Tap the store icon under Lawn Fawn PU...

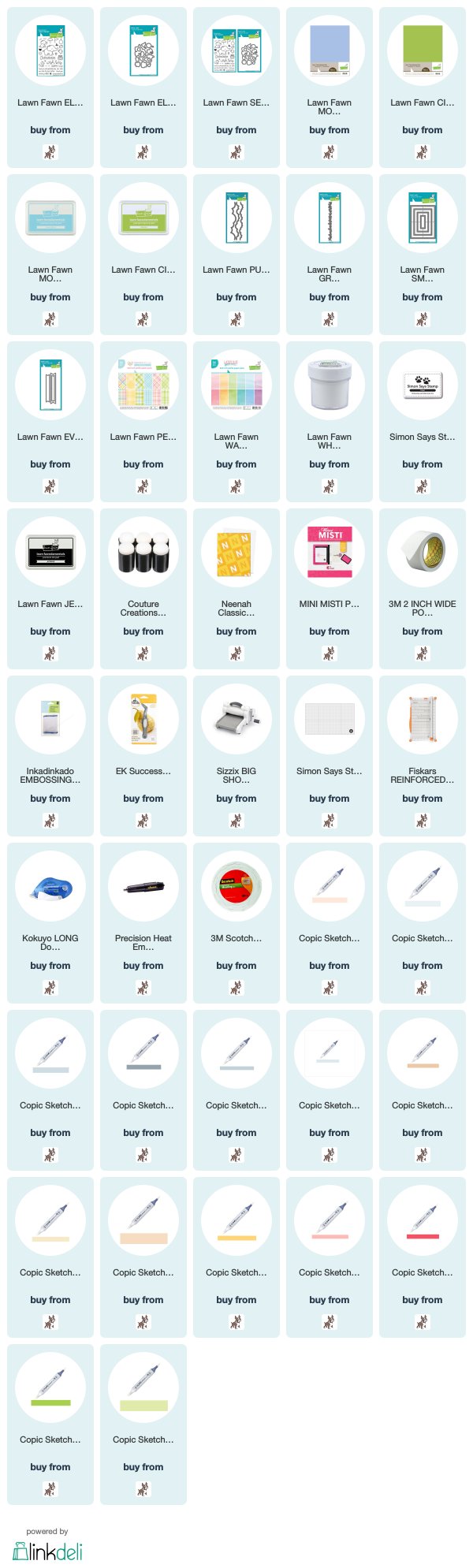[236, 319]
